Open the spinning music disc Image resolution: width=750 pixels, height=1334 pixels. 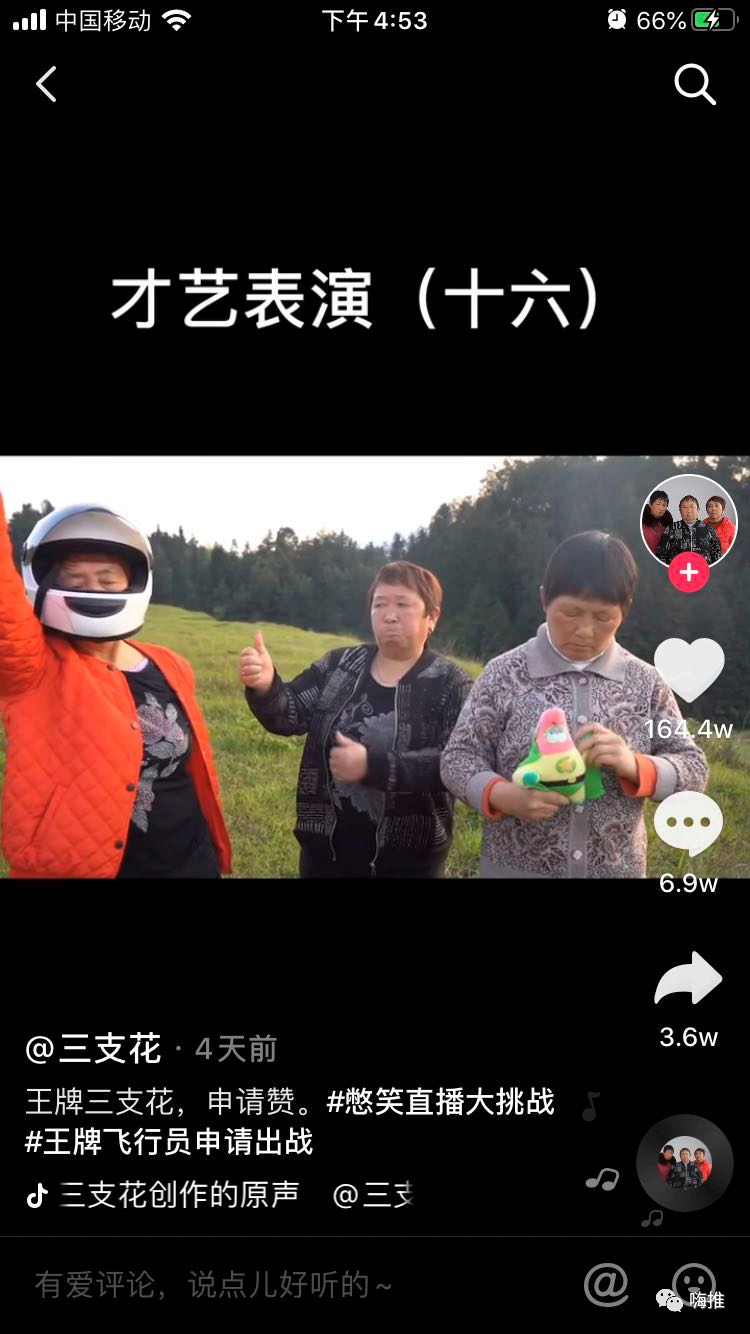(685, 1163)
